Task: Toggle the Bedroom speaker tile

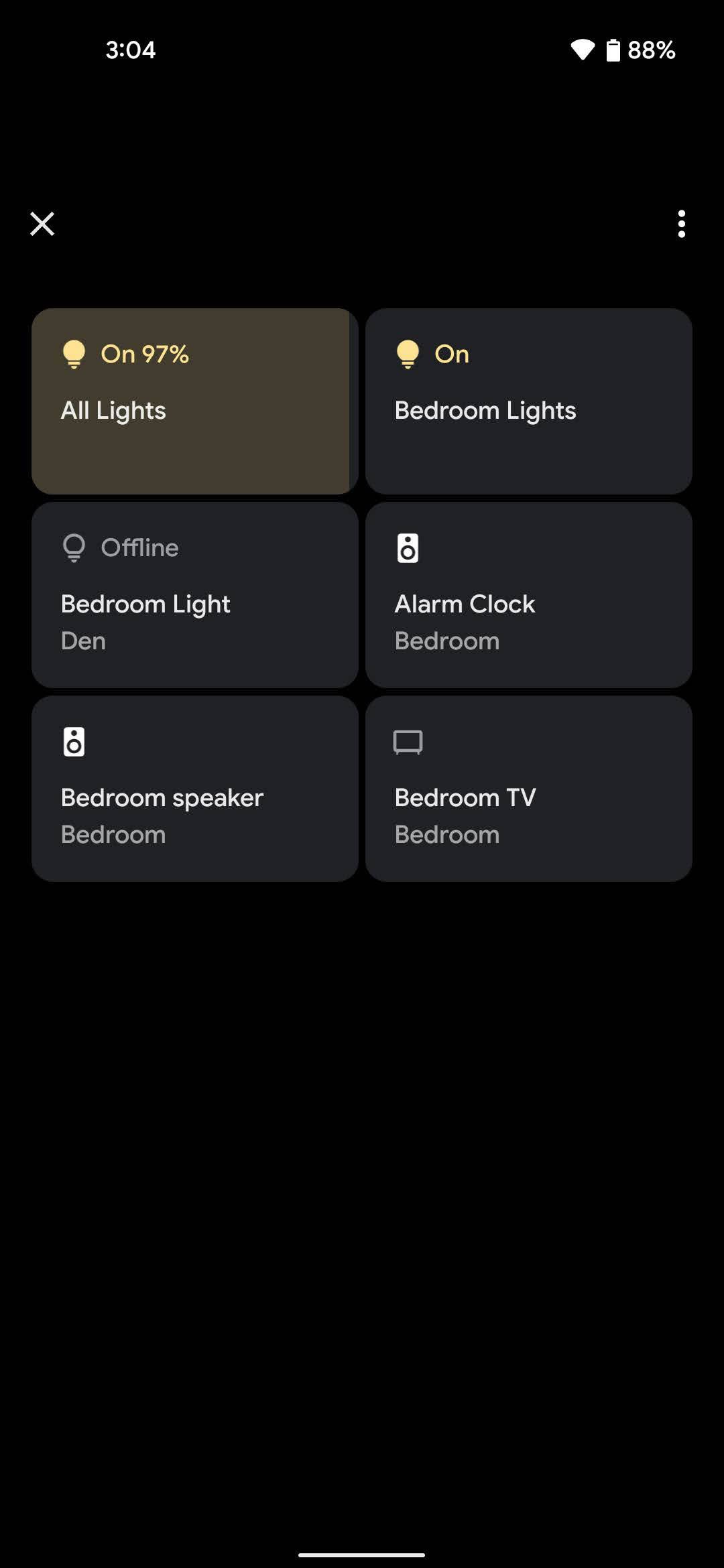Action: click(194, 789)
